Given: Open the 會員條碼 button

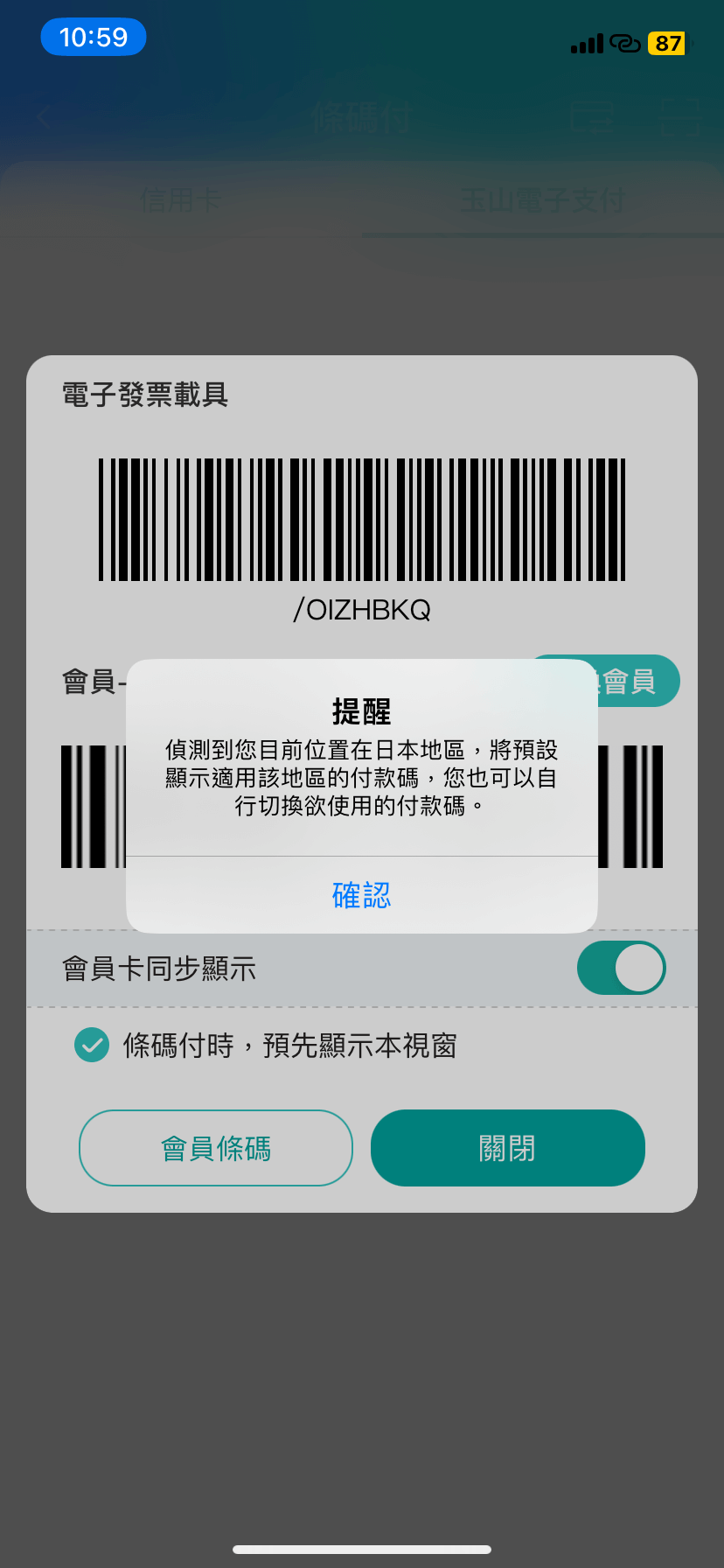Looking at the screenshot, I should (x=216, y=1148).
